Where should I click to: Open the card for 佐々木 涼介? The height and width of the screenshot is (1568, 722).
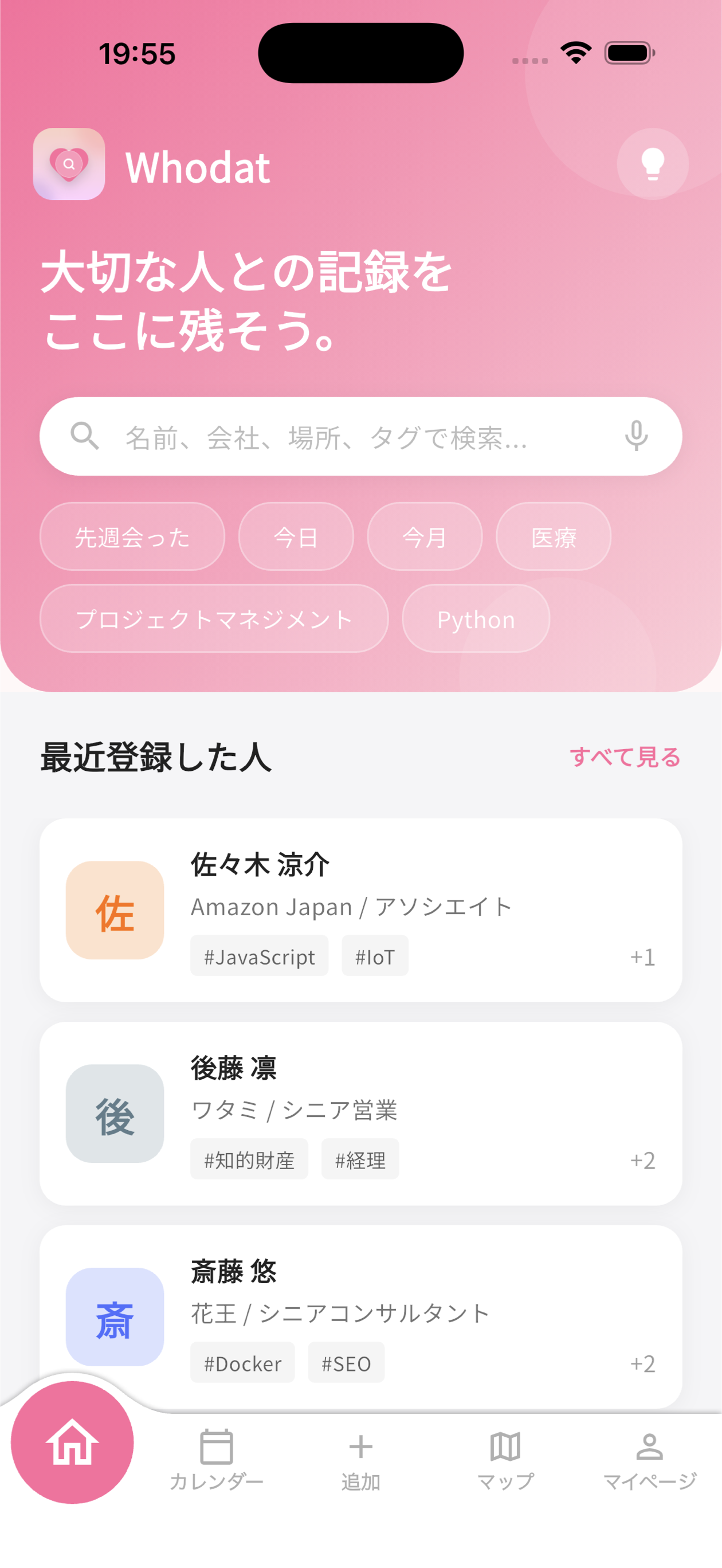[x=360, y=910]
